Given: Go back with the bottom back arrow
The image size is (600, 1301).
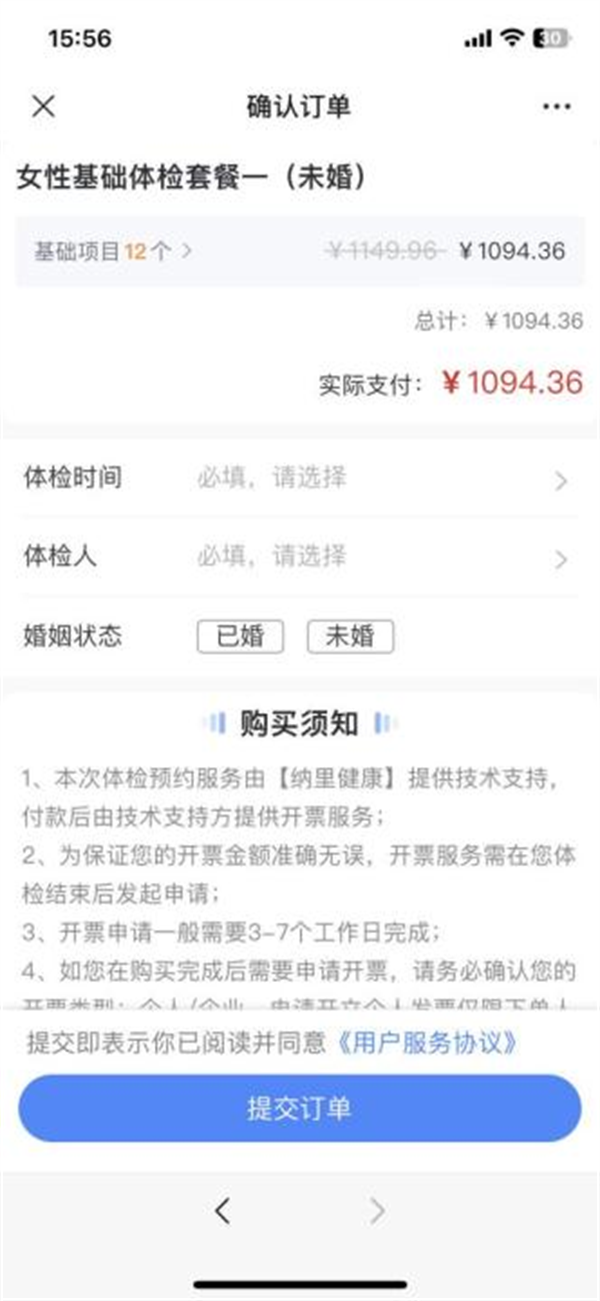Looking at the screenshot, I should (x=222, y=1212).
